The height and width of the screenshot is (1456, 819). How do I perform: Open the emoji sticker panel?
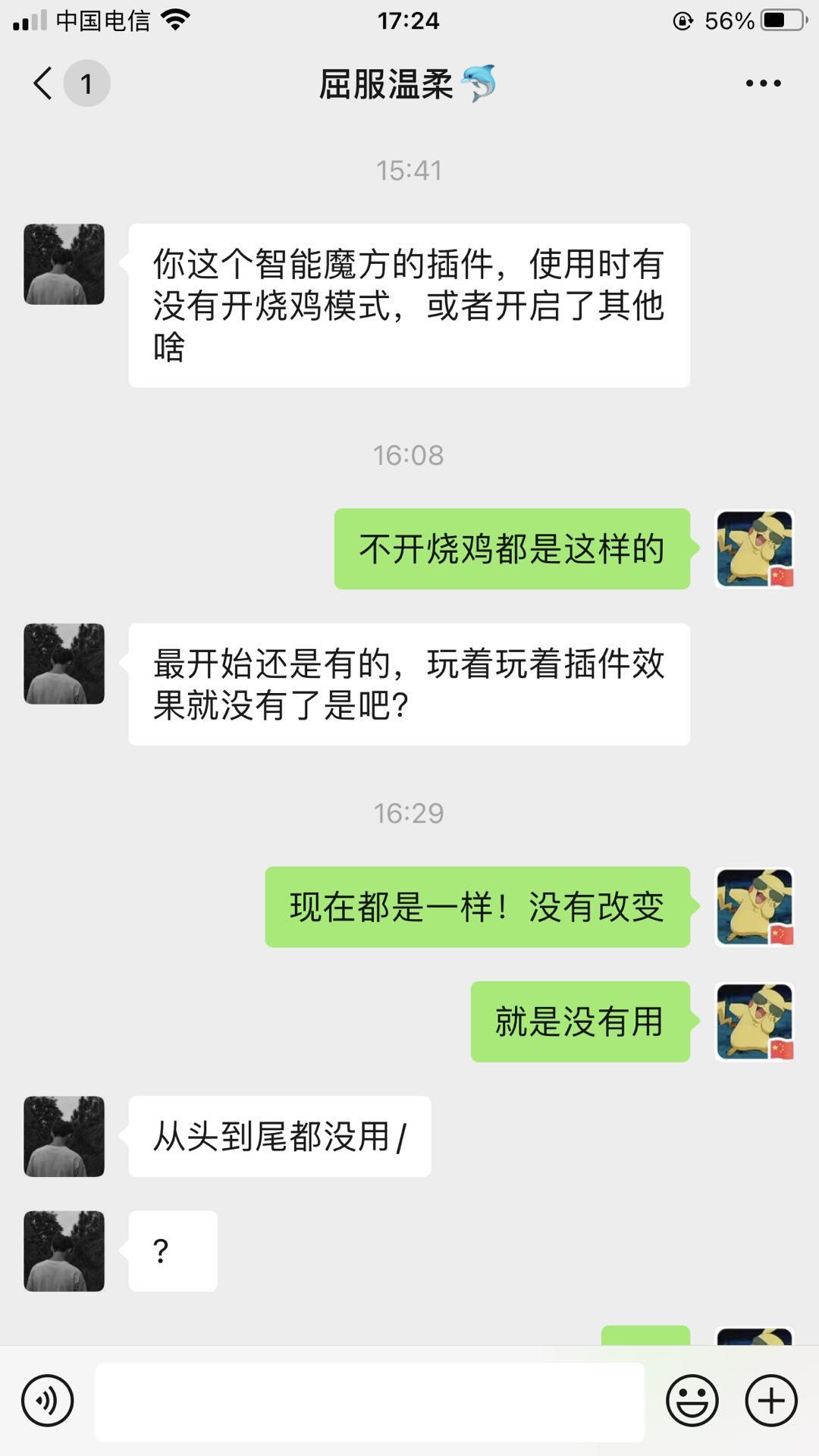point(692,1400)
